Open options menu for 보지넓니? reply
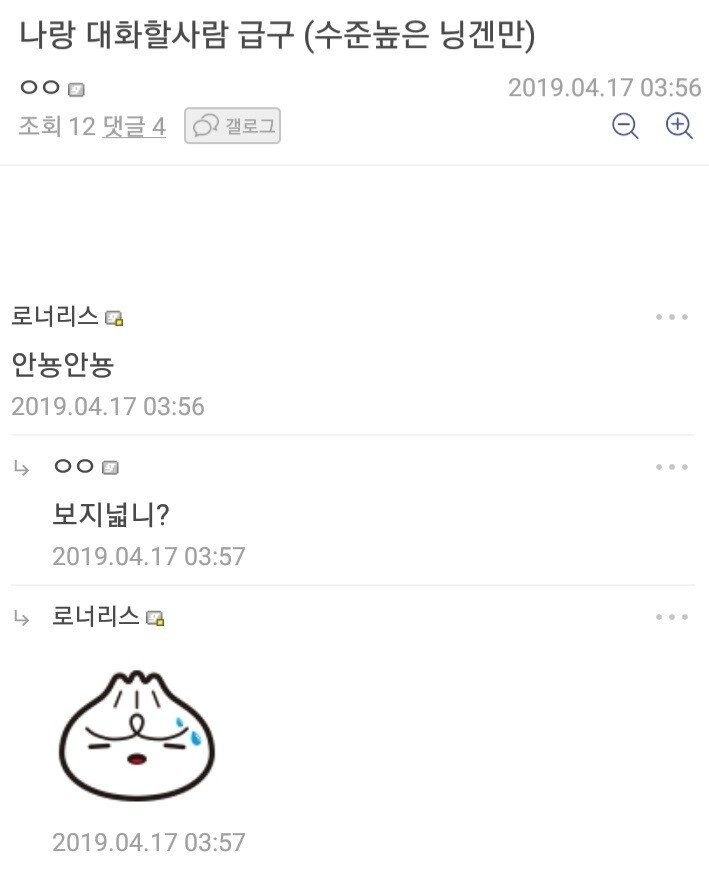This screenshot has width=709, height=870. 672,467
